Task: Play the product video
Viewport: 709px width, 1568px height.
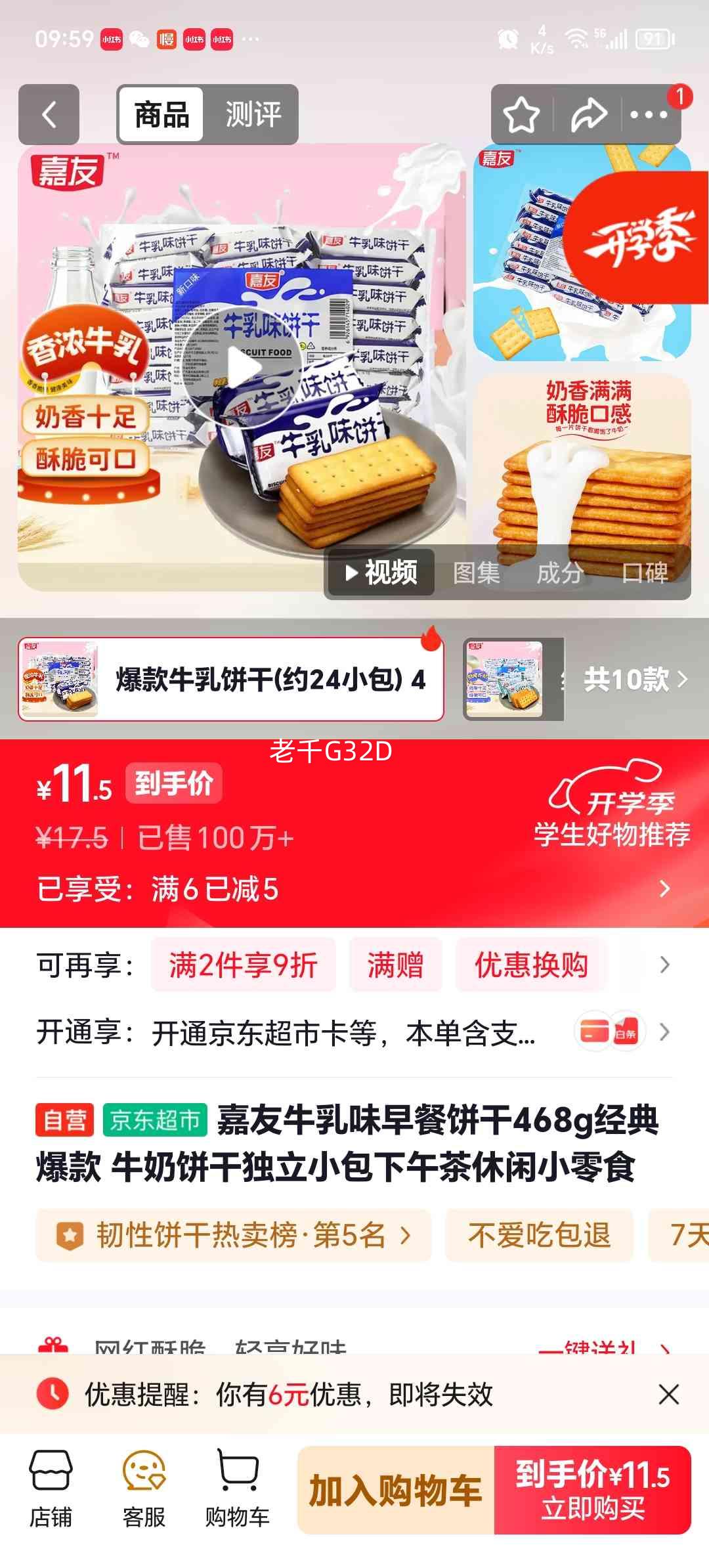Action: tap(242, 368)
